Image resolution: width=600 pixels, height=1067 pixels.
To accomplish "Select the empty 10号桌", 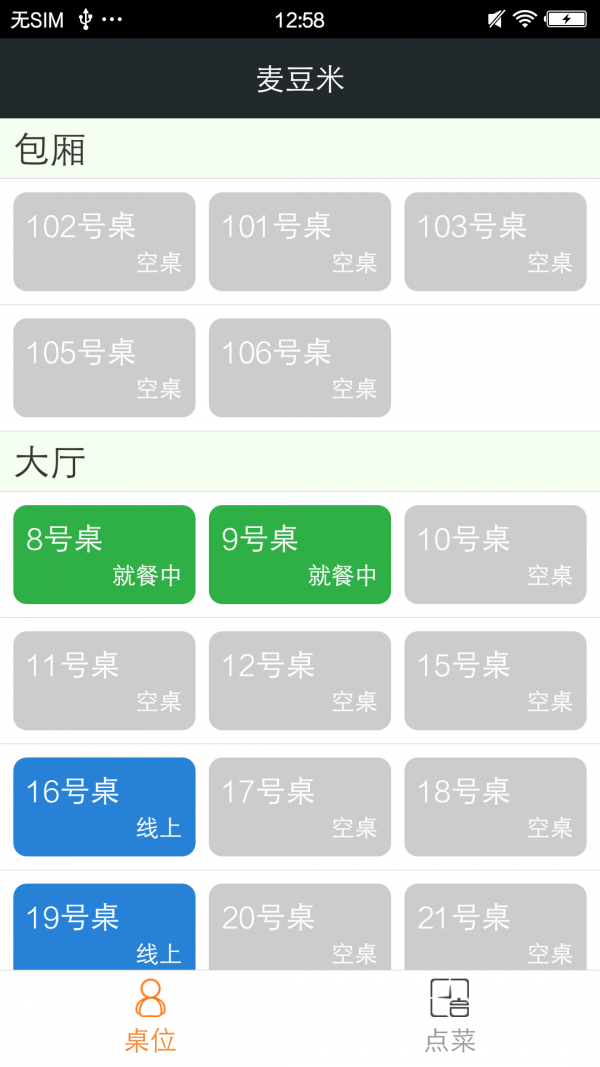I will click(495, 555).
